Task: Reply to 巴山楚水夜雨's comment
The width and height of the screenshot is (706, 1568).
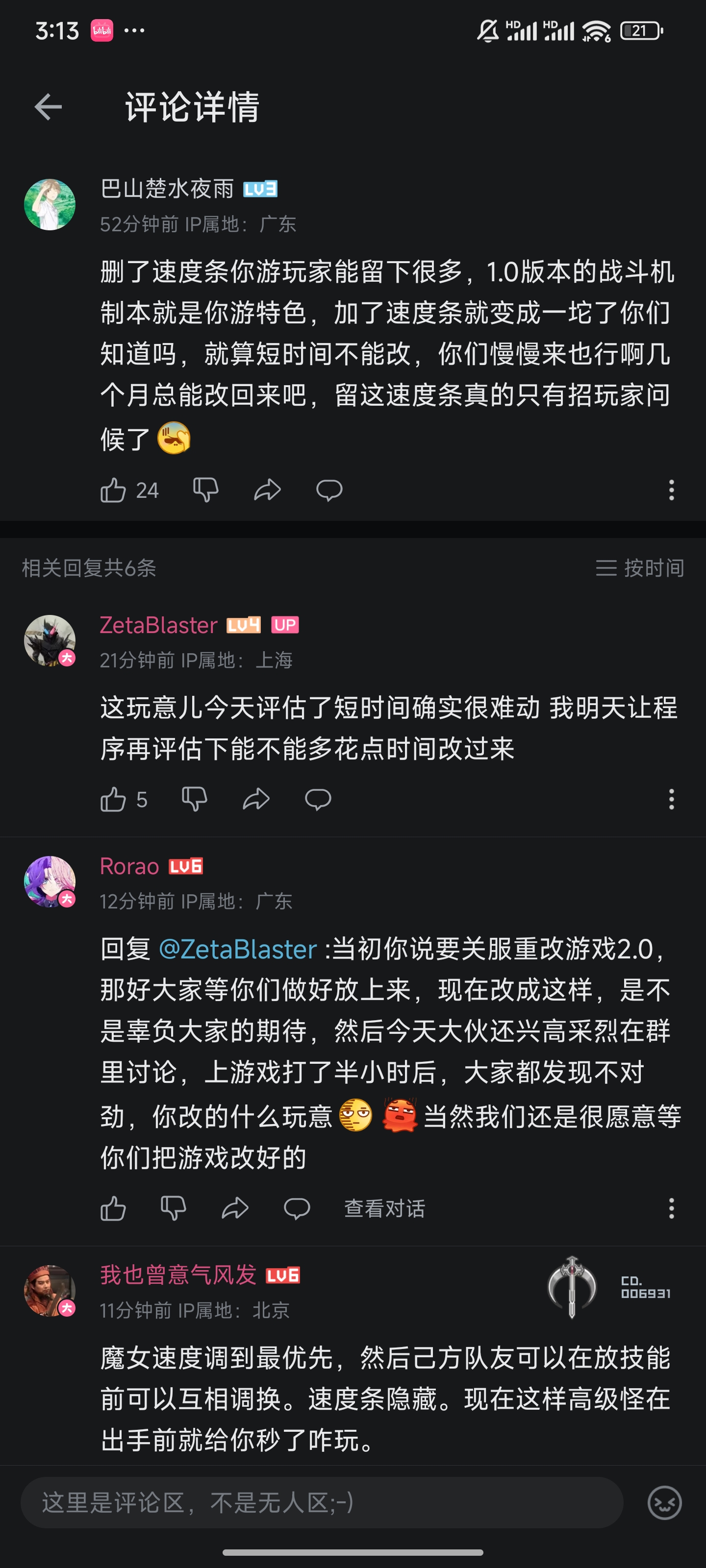Action: pos(329,490)
